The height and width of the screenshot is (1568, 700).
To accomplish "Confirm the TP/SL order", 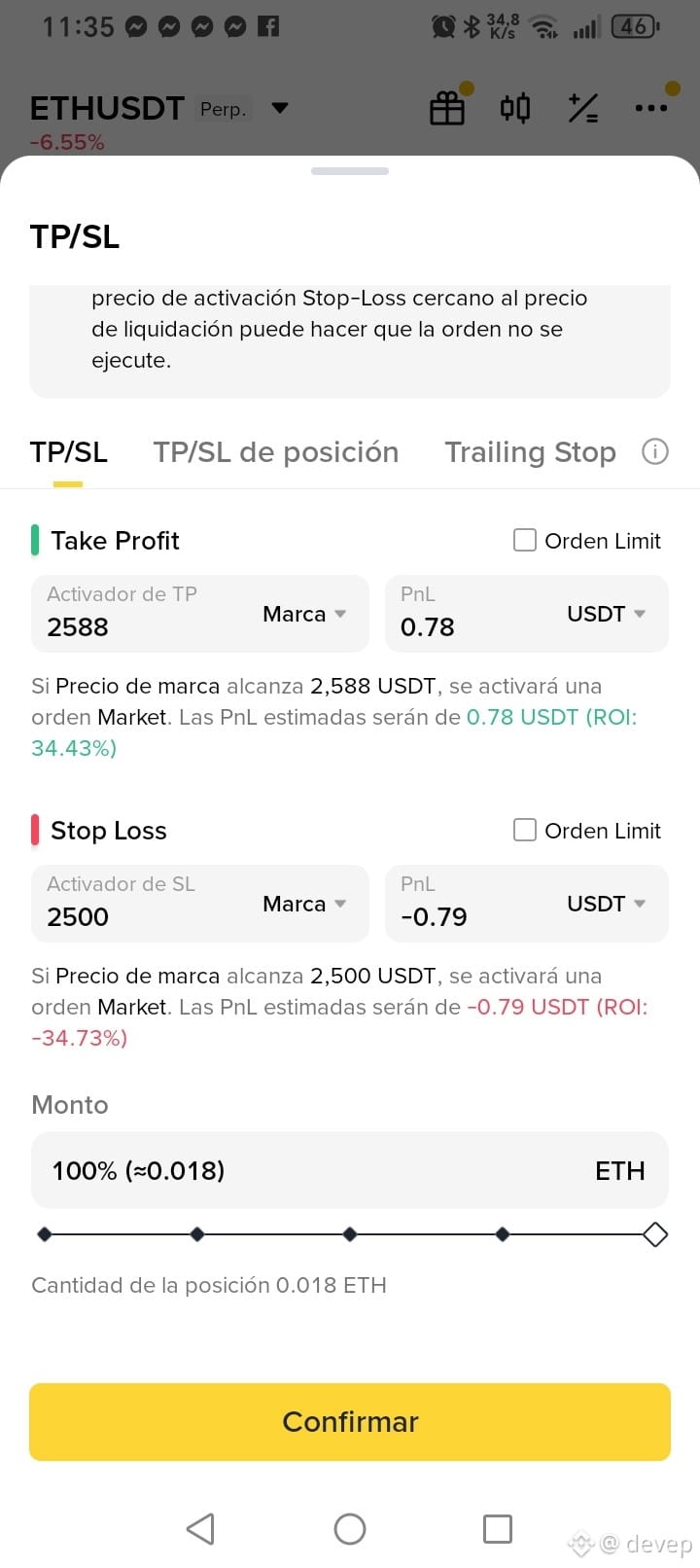I will (350, 1421).
